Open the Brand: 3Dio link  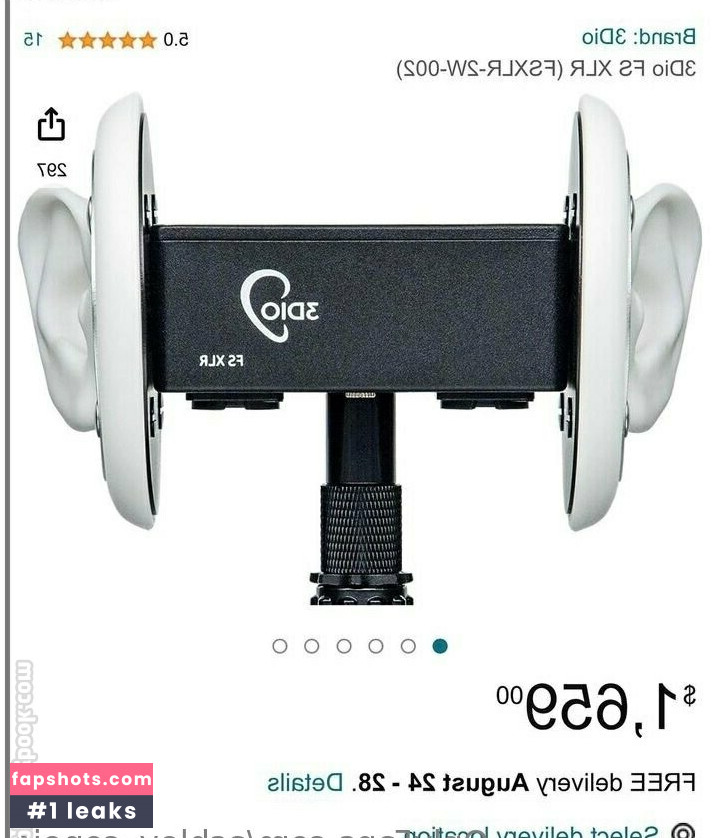(639, 37)
